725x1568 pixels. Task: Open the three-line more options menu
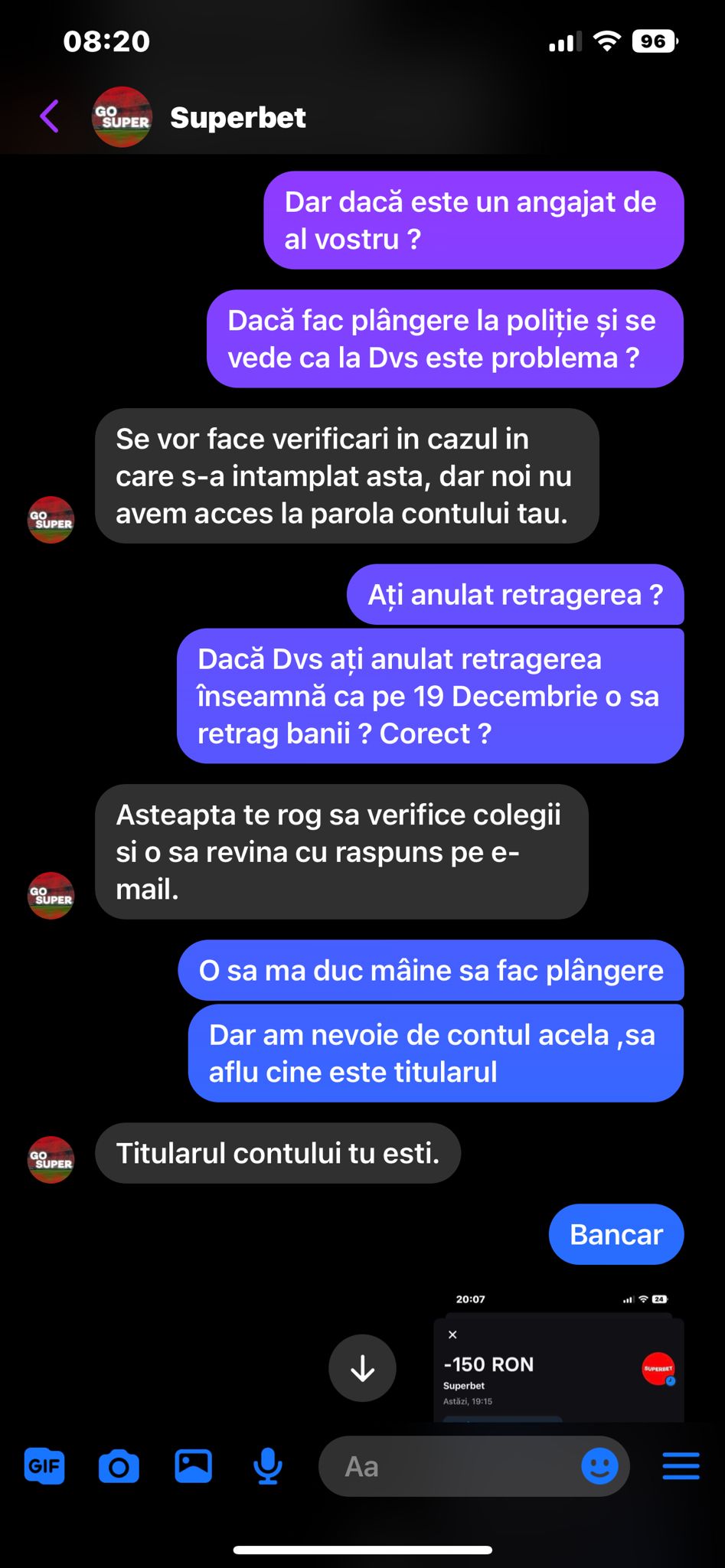[681, 1466]
